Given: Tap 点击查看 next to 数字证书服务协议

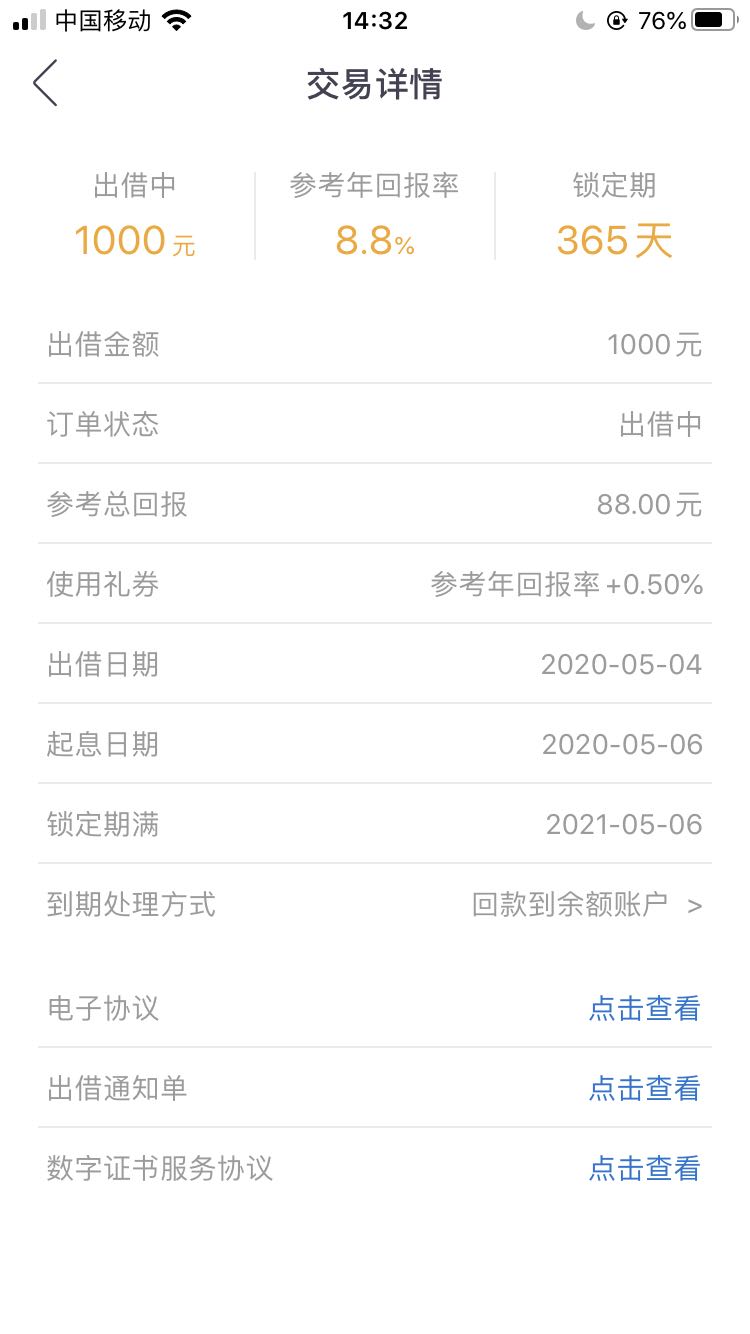Looking at the screenshot, I should pos(644,1168).
